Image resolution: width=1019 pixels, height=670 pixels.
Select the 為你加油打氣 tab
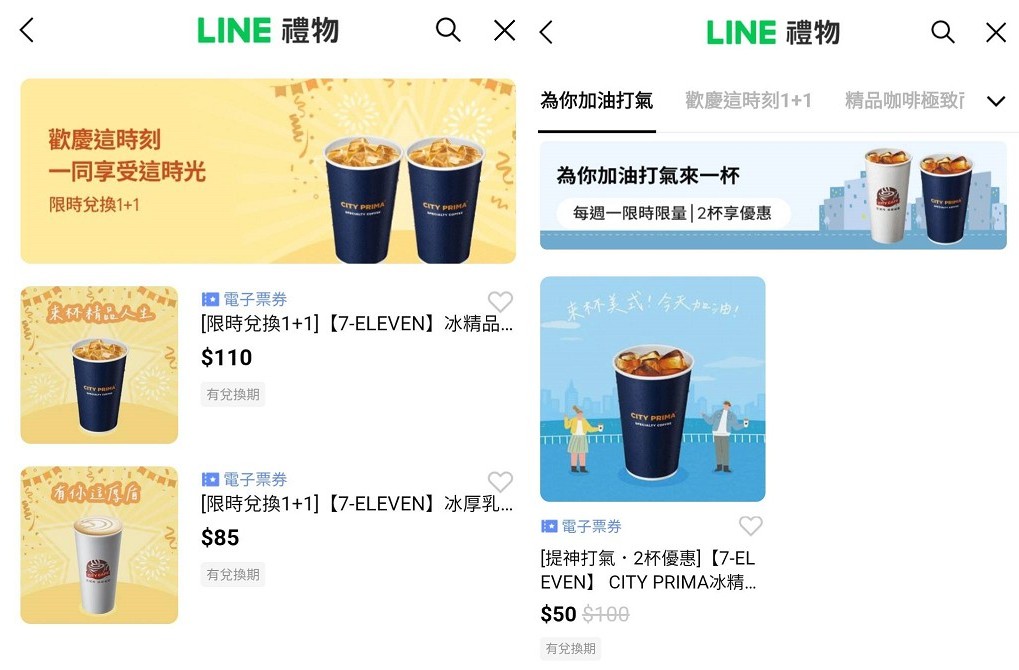(596, 101)
